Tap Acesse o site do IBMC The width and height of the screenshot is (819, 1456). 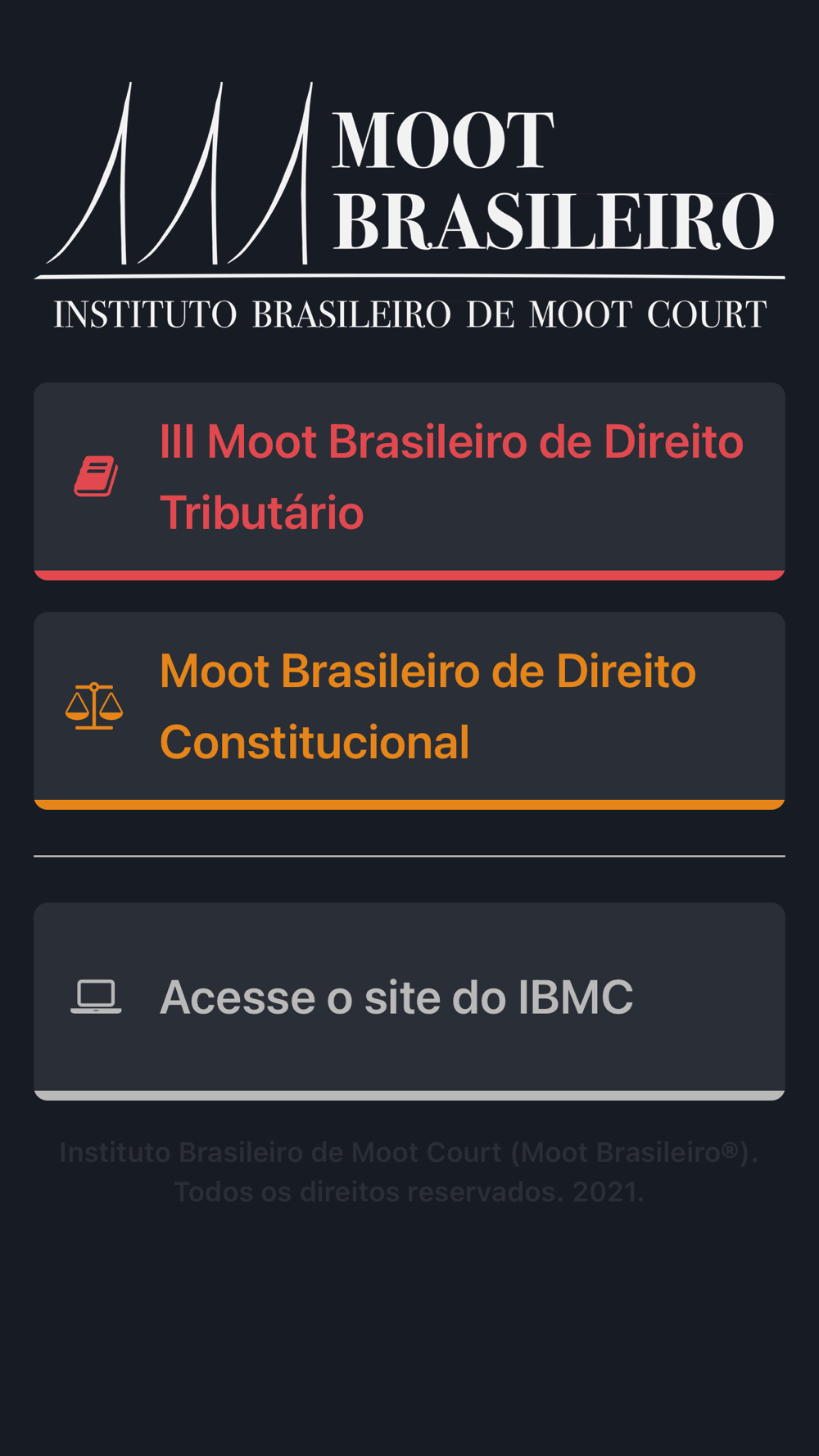(x=409, y=1001)
